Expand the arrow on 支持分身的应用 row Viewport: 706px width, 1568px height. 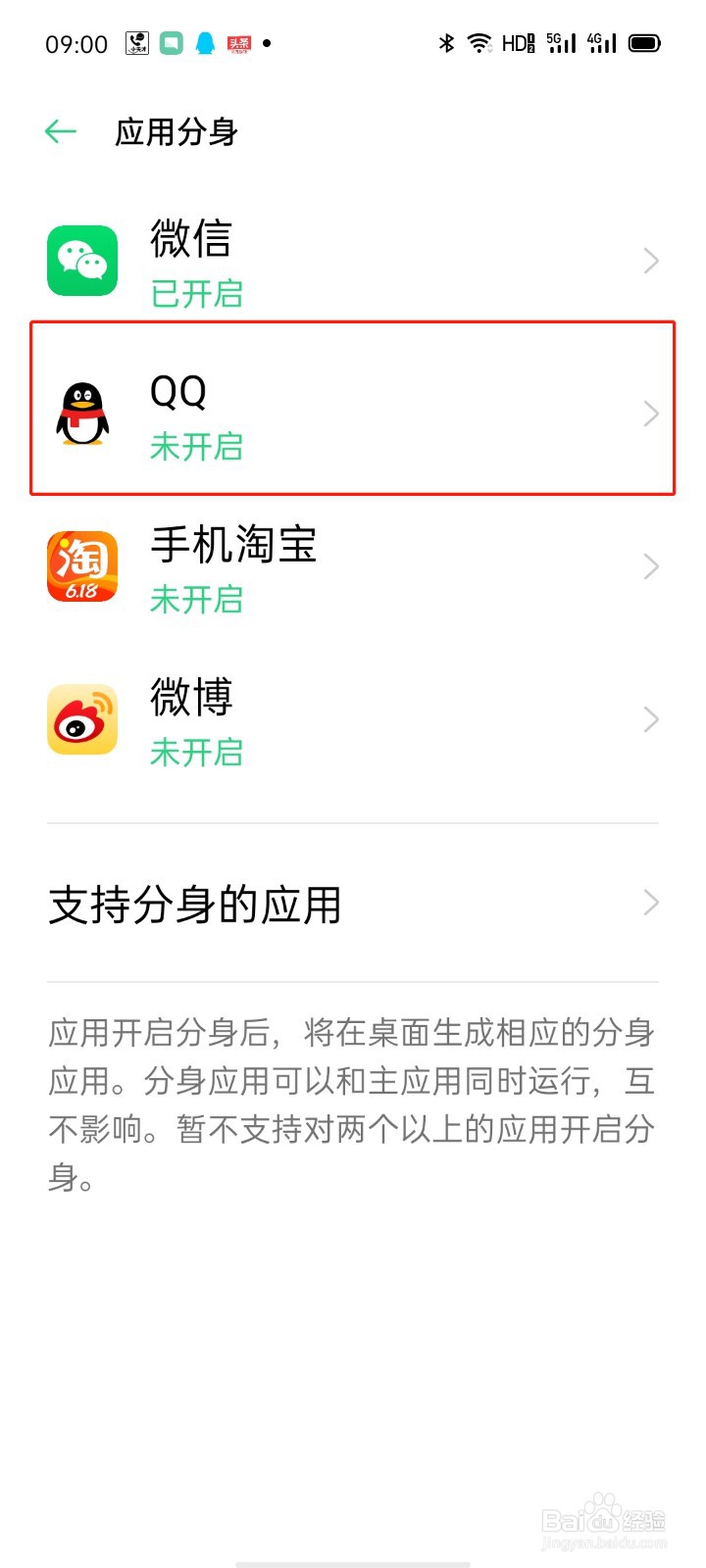pyautogui.click(x=650, y=903)
